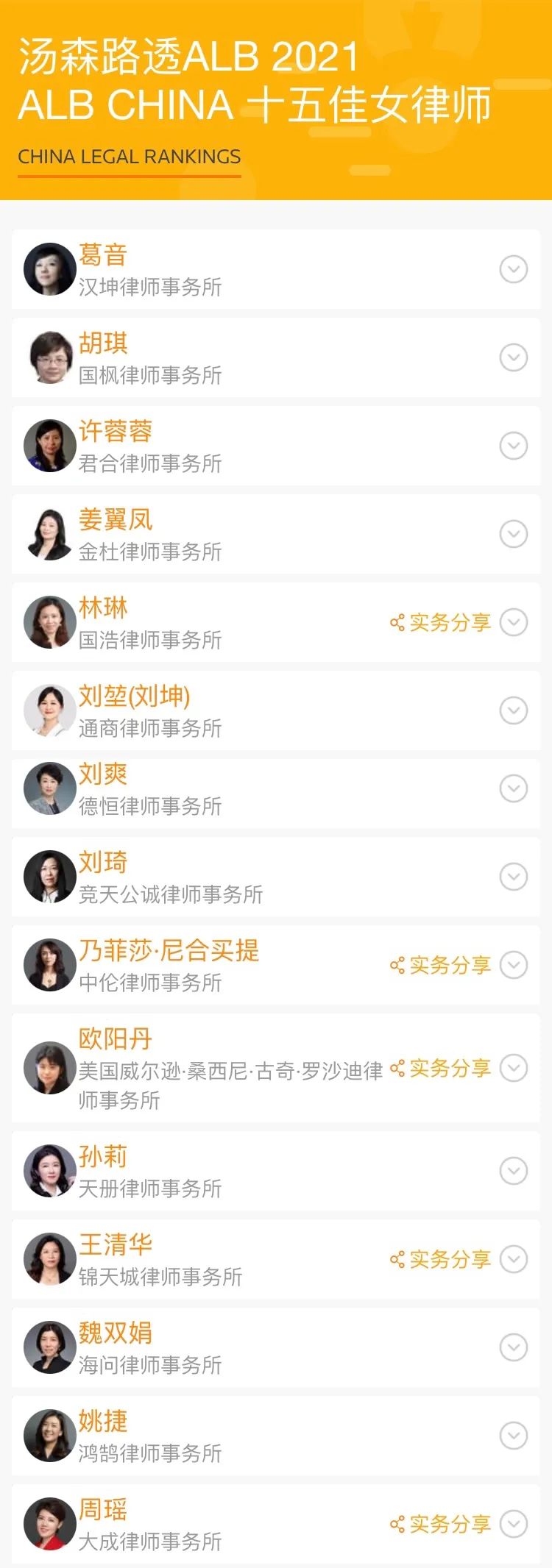Click the share icon beside 林琳's 实务分享
The width and height of the screenshot is (552, 1568).
[x=398, y=622]
